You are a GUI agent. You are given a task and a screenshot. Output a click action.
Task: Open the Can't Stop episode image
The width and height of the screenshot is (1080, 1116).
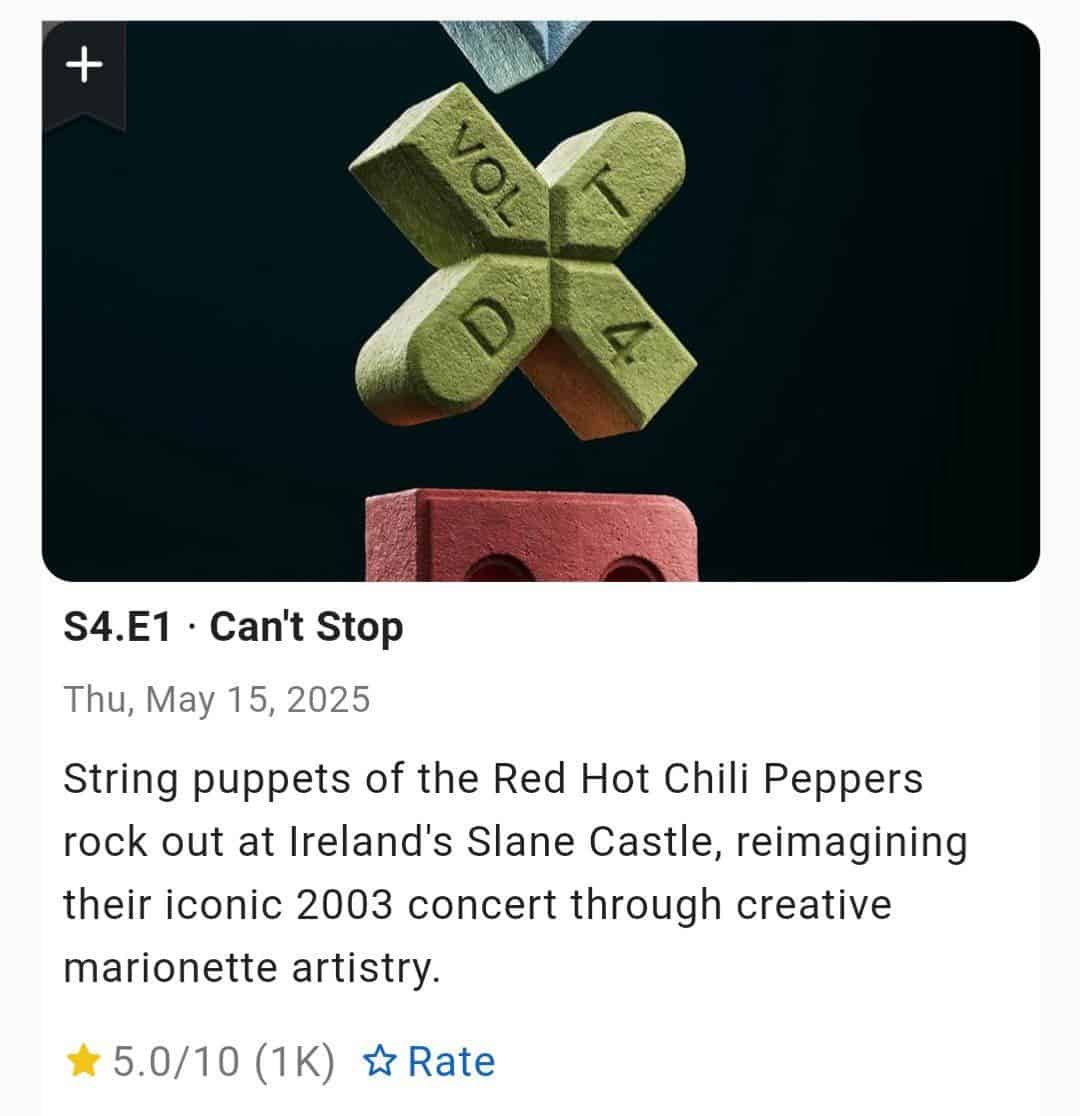click(540, 300)
